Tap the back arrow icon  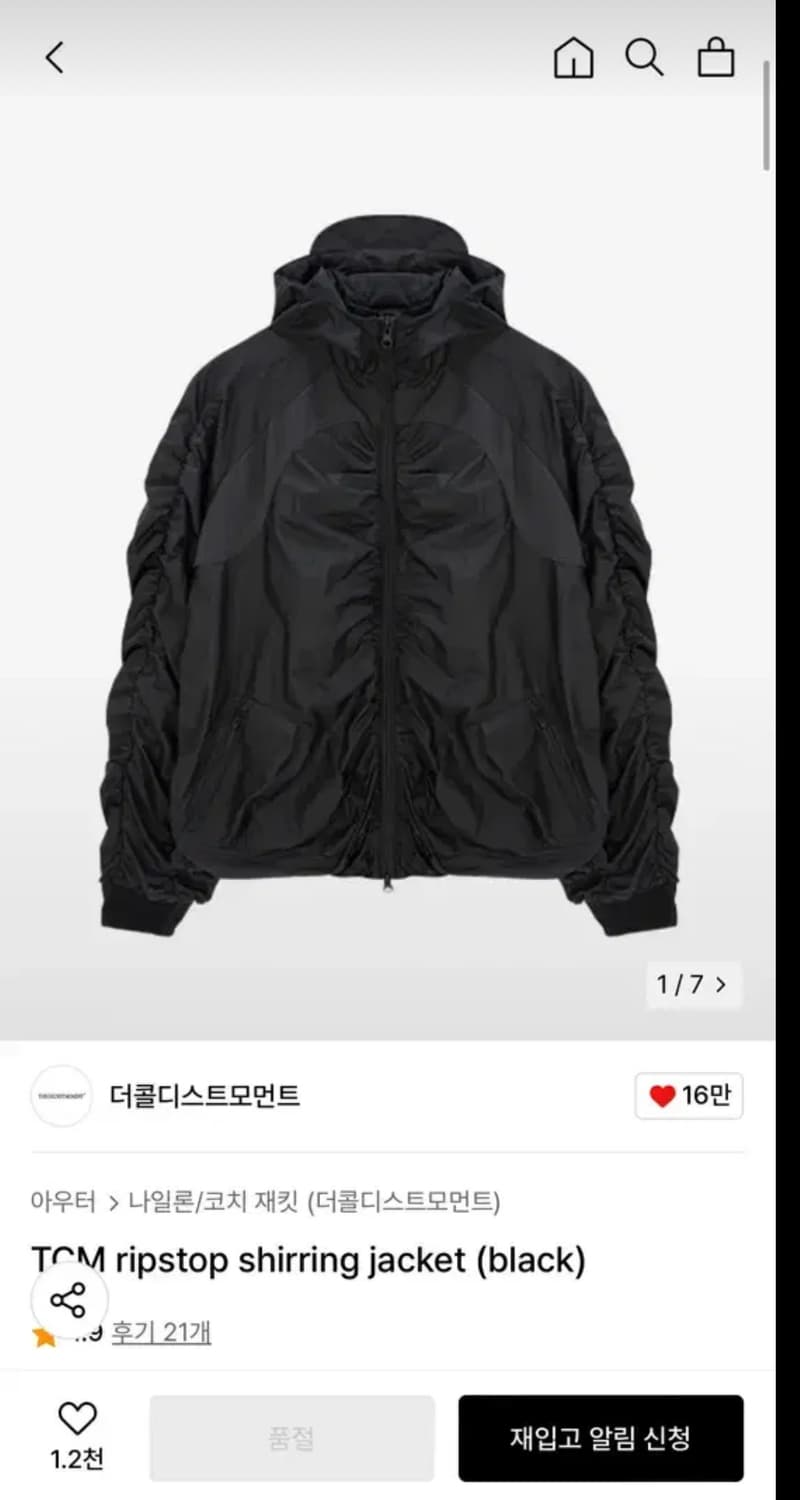[x=54, y=57]
